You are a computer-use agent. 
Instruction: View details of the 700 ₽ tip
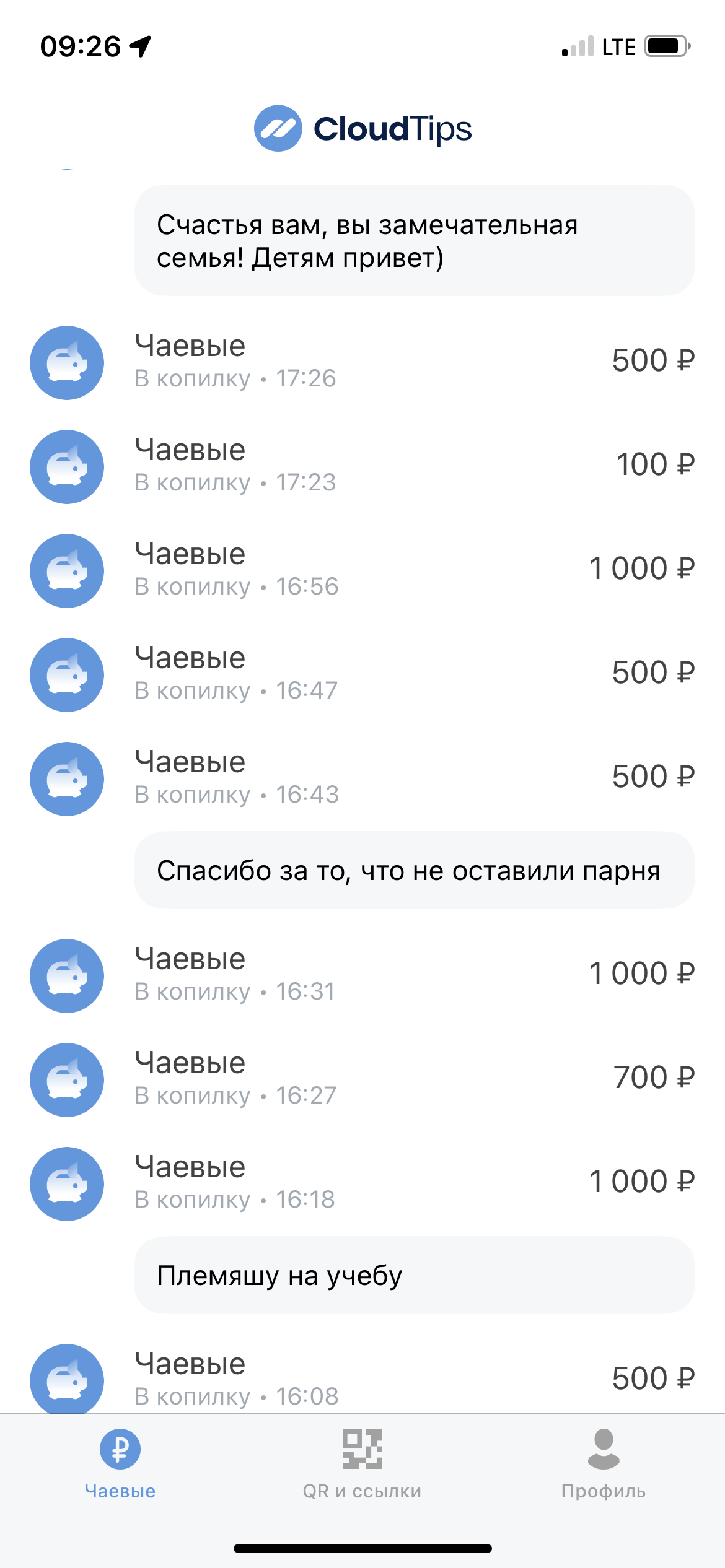[x=362, y=1079]
